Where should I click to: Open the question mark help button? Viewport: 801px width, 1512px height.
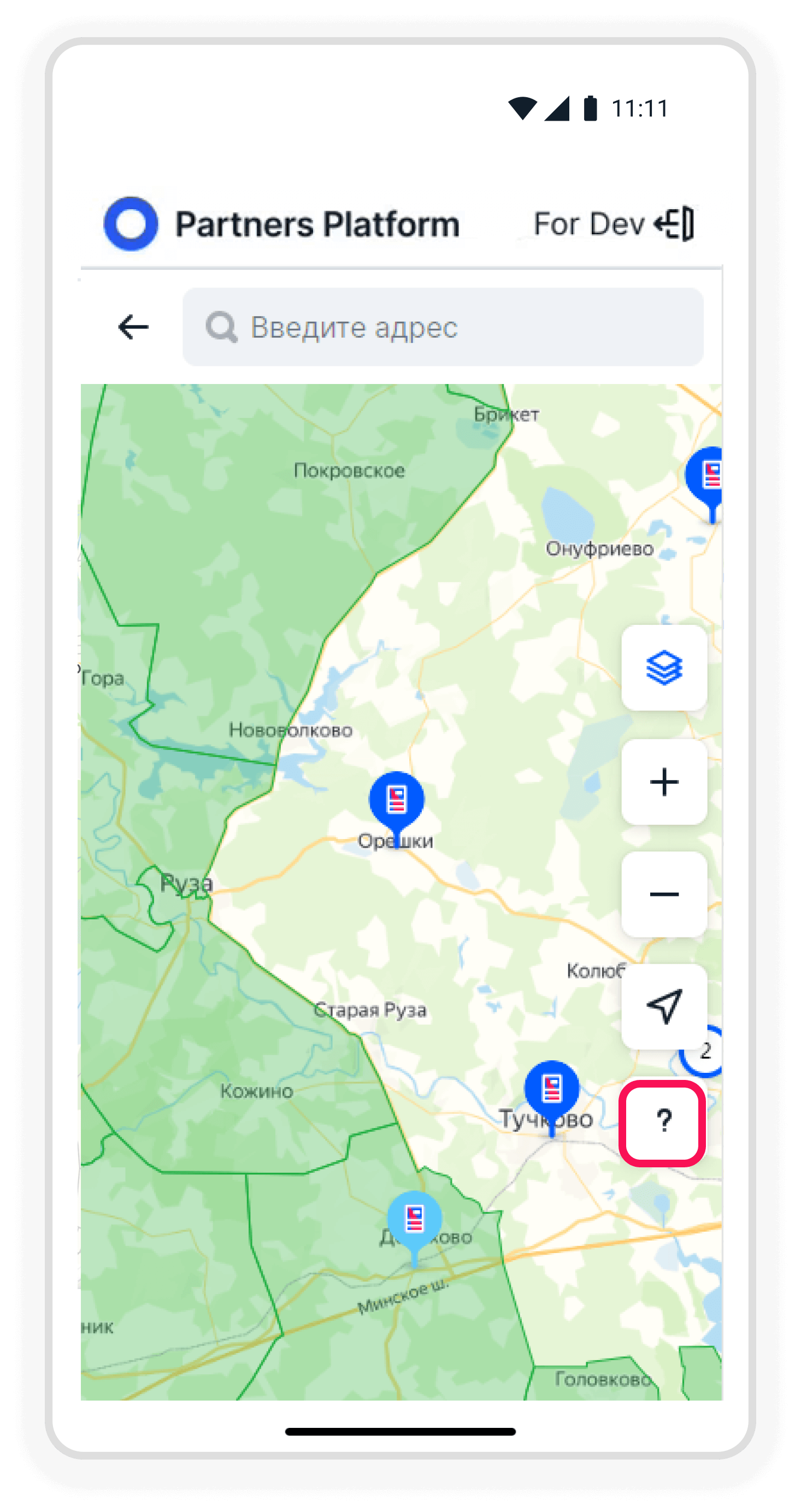click(662, 1123)
